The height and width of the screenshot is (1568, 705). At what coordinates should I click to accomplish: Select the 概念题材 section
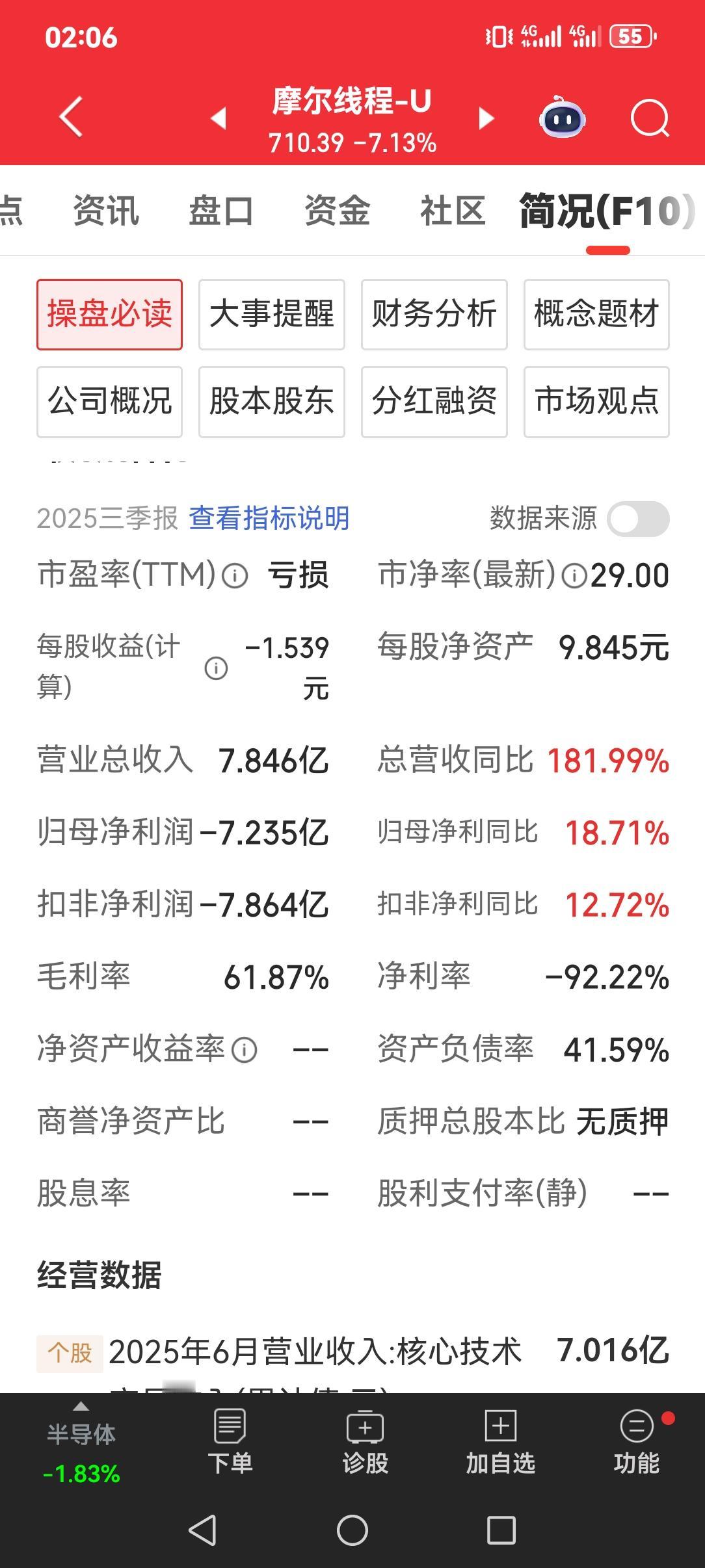[x=596, y=315]
